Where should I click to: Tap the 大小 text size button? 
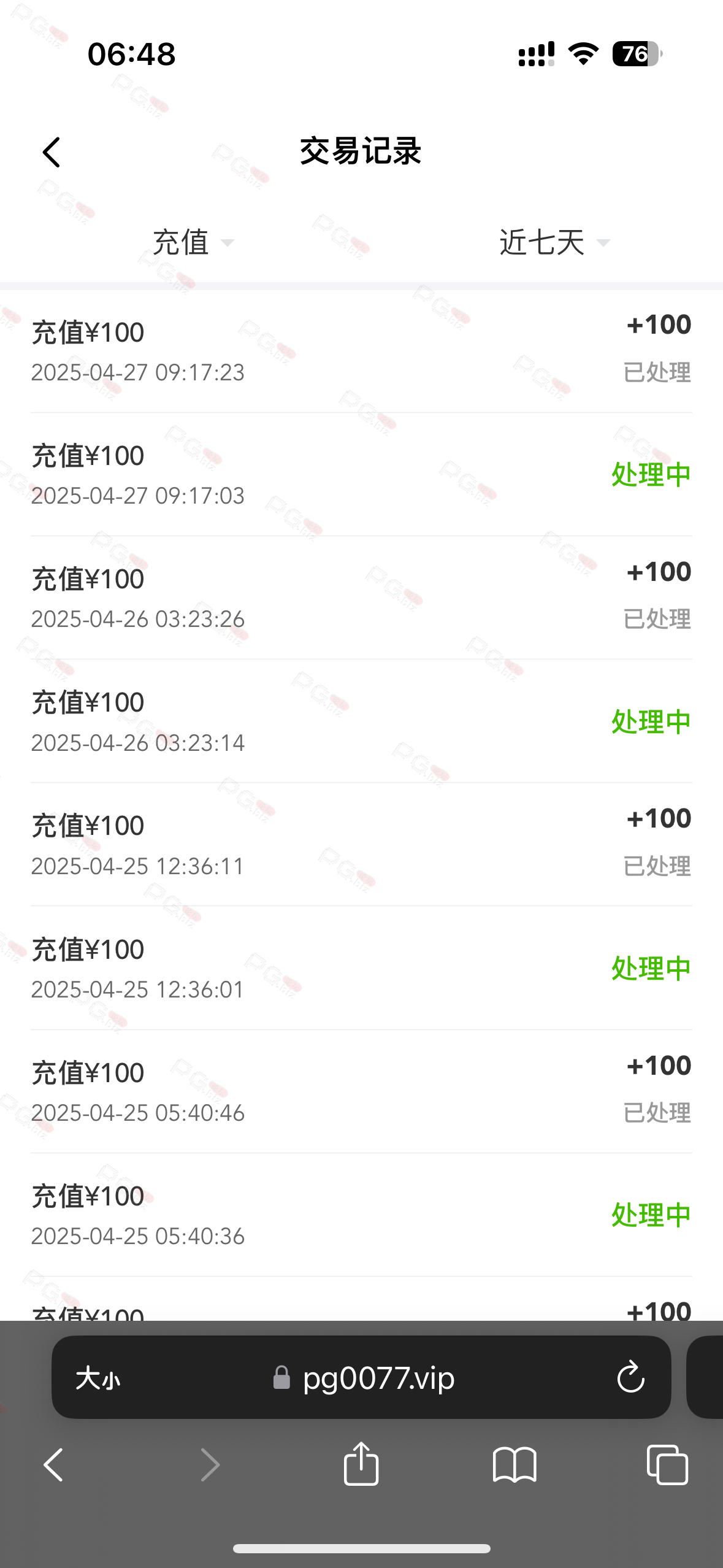click(x=98, y=1378)
